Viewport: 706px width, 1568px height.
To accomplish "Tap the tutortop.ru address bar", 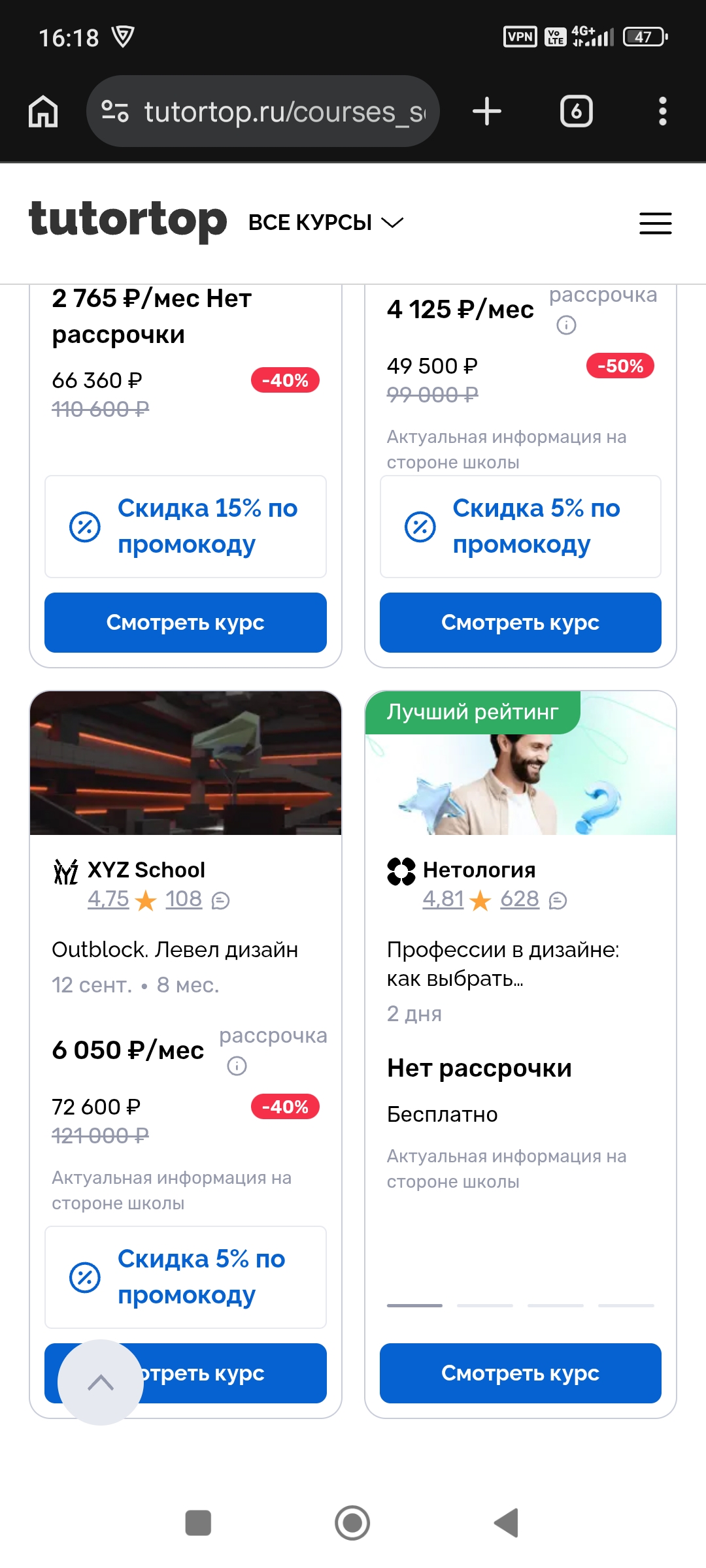I will [x=263, y=111].
